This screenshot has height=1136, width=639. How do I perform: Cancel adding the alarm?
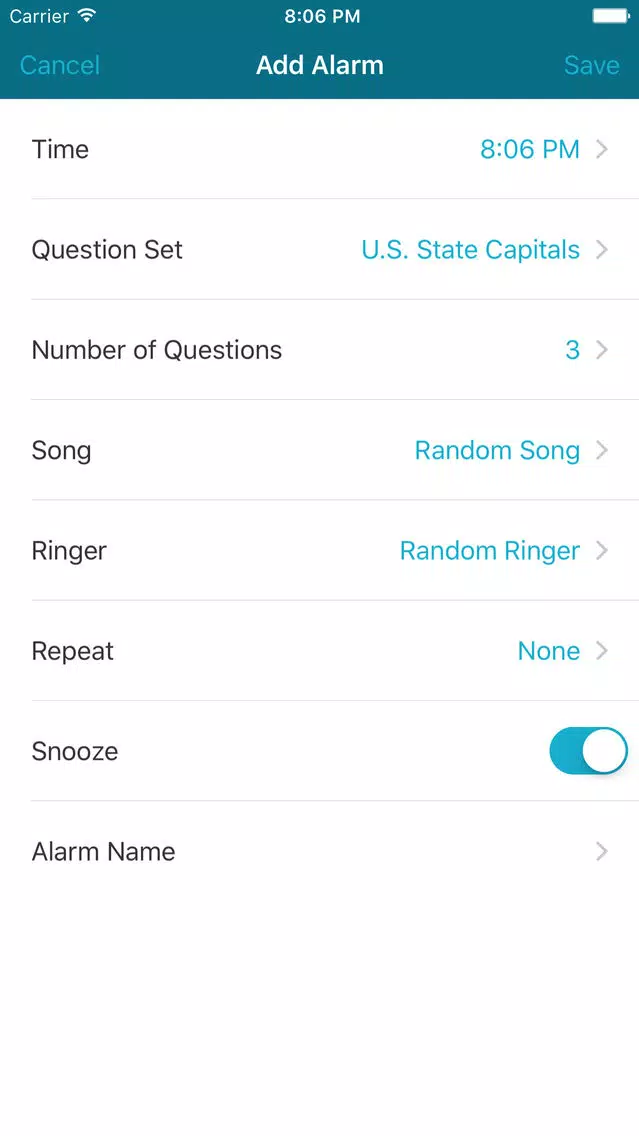(59, 65)
